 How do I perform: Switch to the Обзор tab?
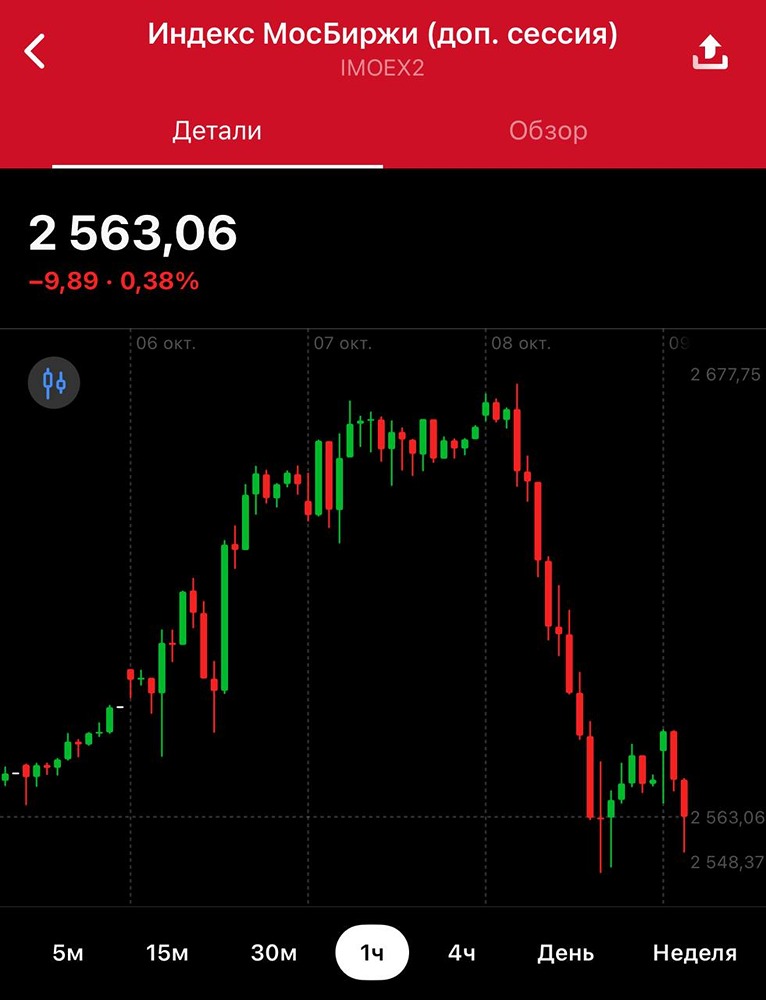(548, 131)
